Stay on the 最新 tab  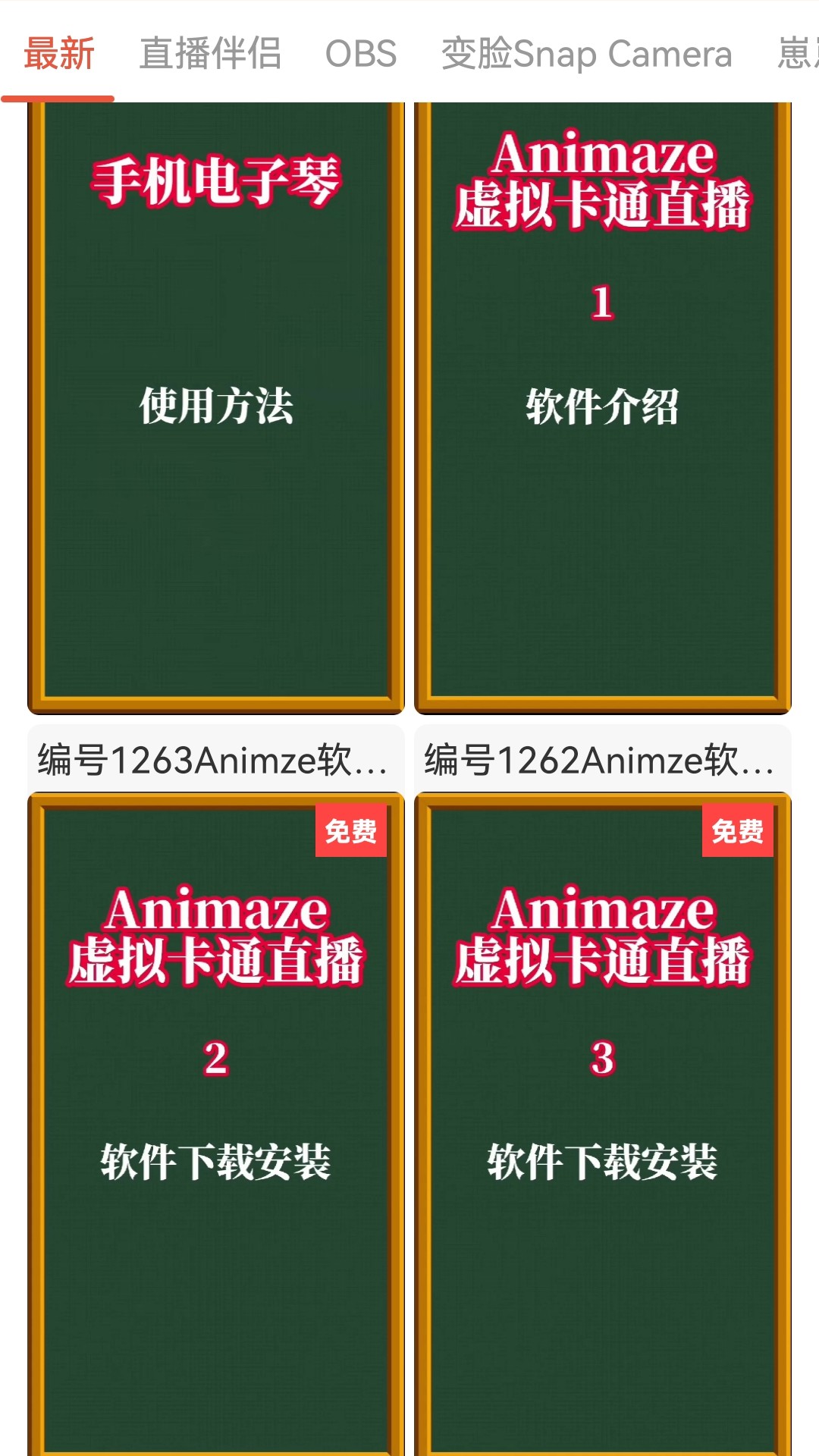60,53
